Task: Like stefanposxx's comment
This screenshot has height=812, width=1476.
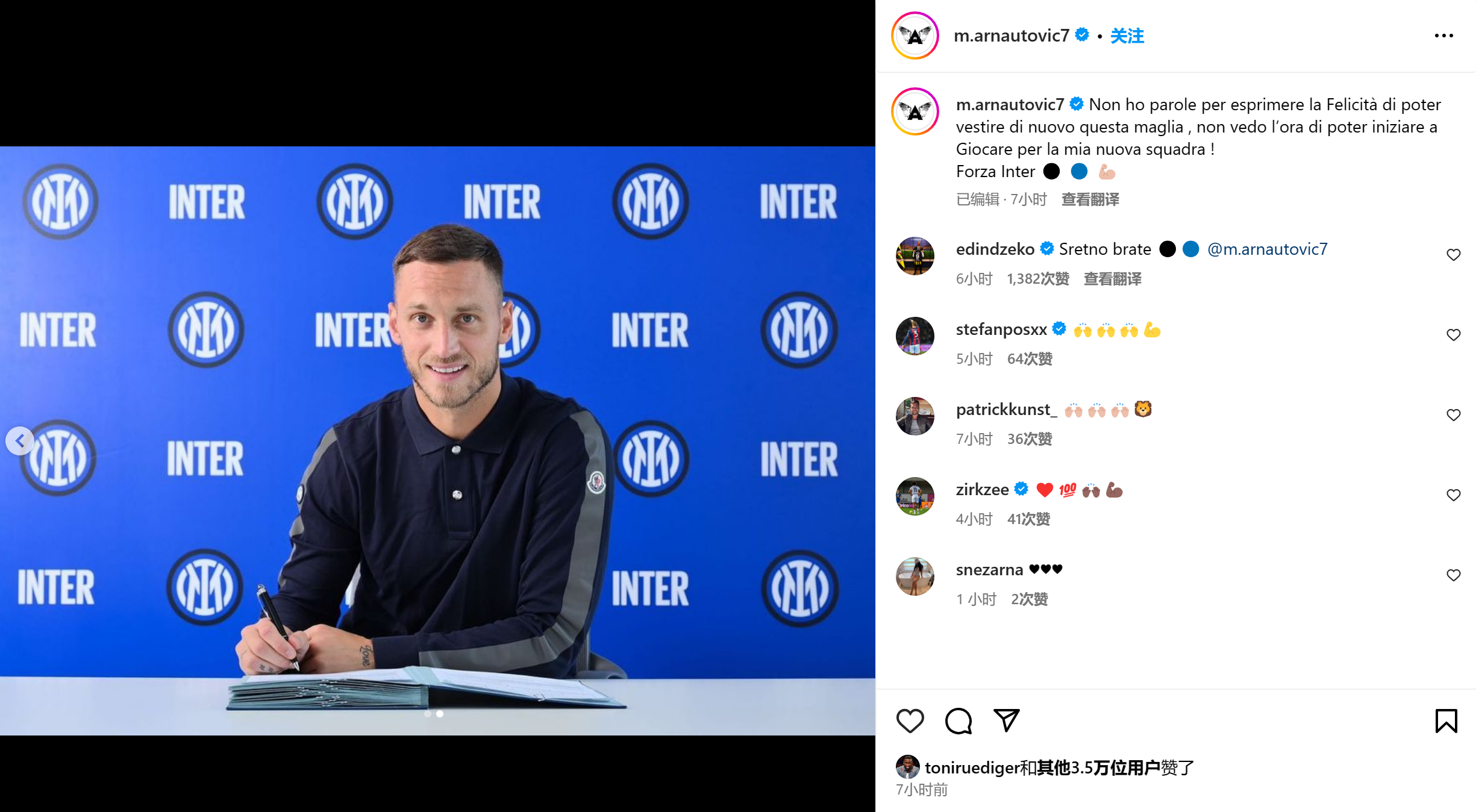Action: point(1453,335)
